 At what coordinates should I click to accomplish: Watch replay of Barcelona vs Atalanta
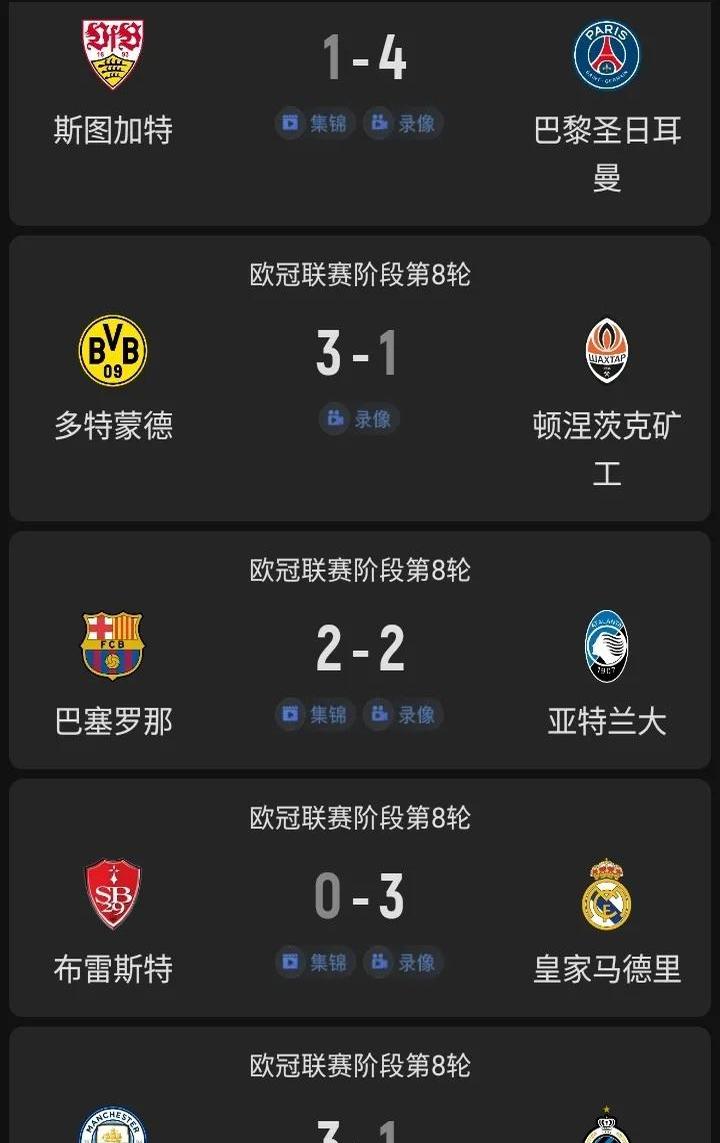tap(403, 715)
